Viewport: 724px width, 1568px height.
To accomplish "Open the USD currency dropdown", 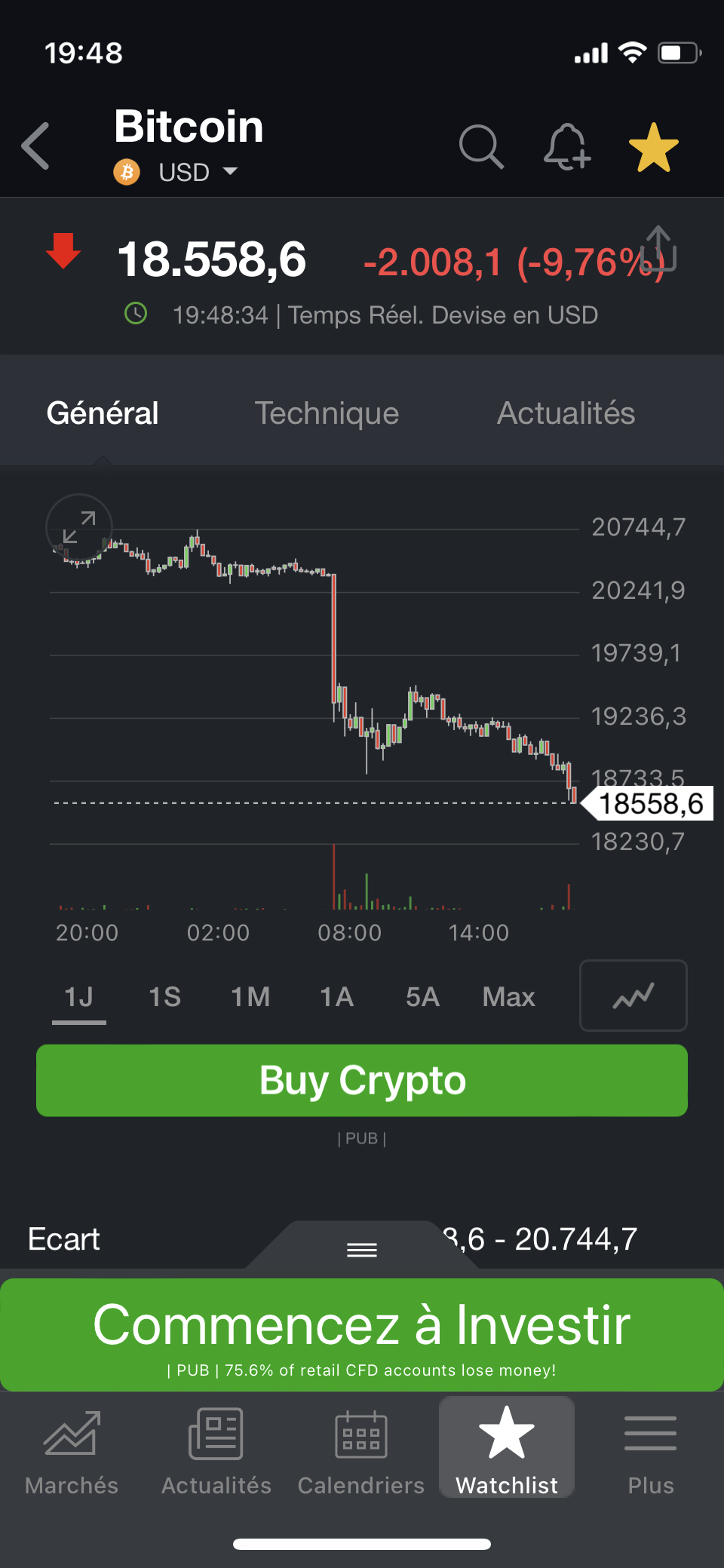I will point(198,172).
